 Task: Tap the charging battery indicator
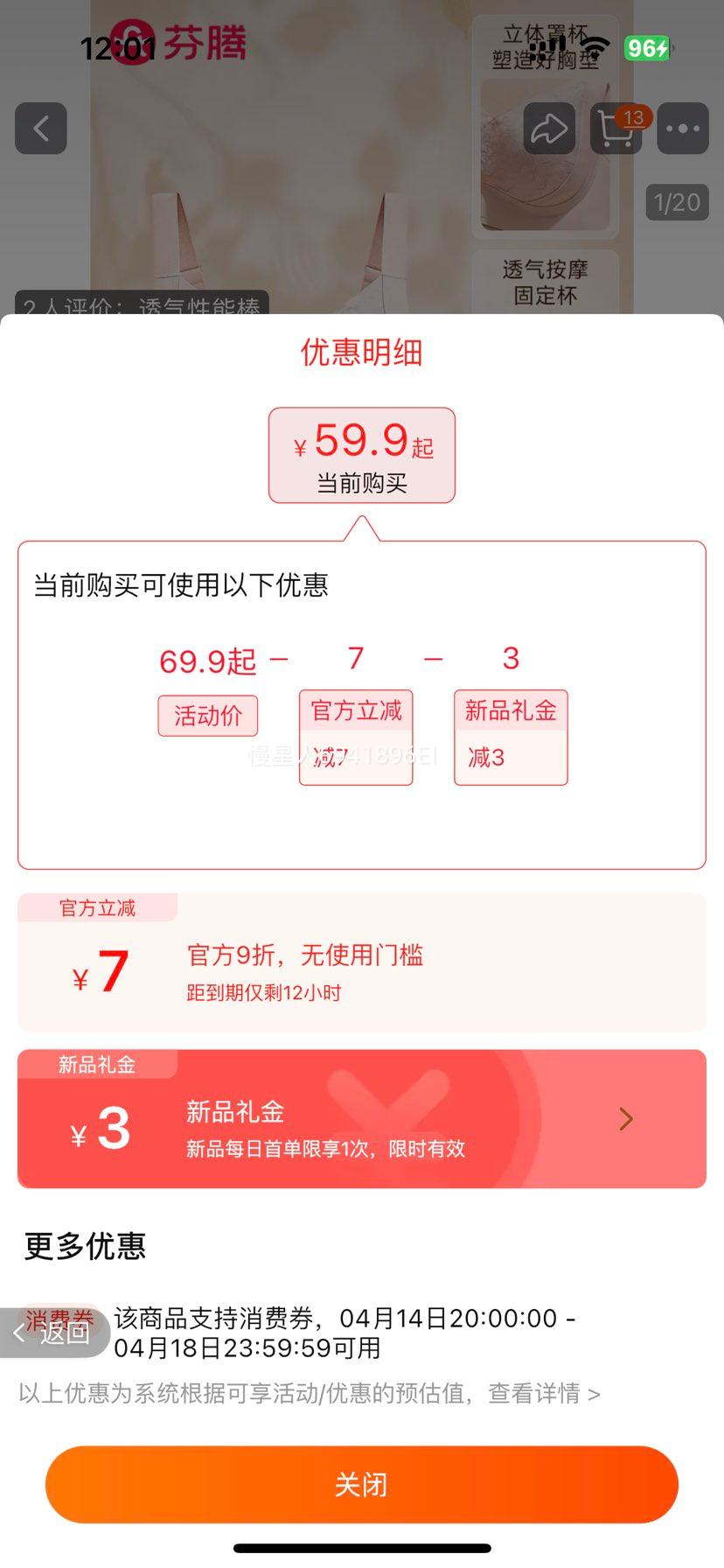[x=648, y=49]
